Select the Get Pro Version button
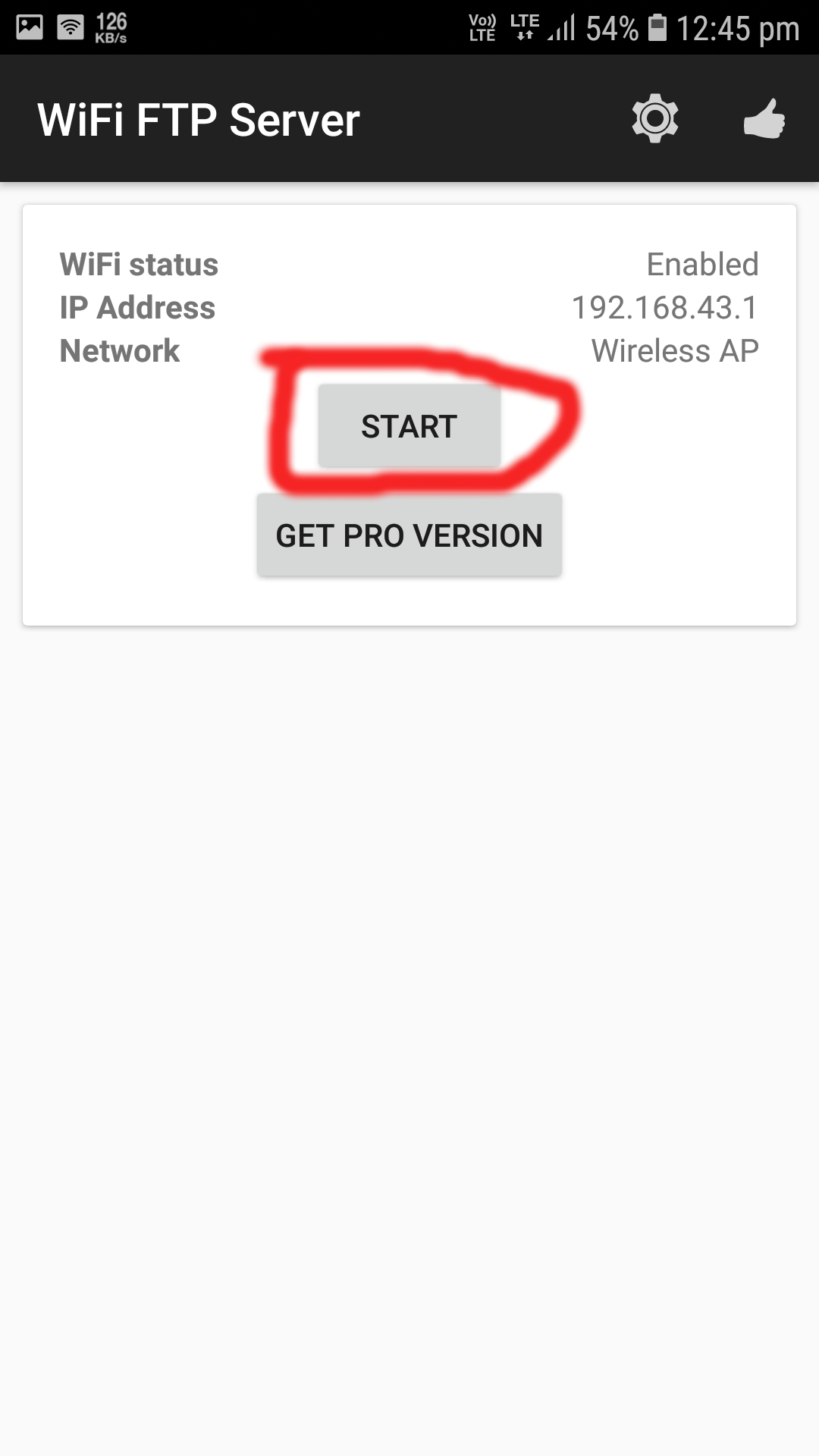The height and width of the screenshot is (1456, 819). click(x=409, y=535)
